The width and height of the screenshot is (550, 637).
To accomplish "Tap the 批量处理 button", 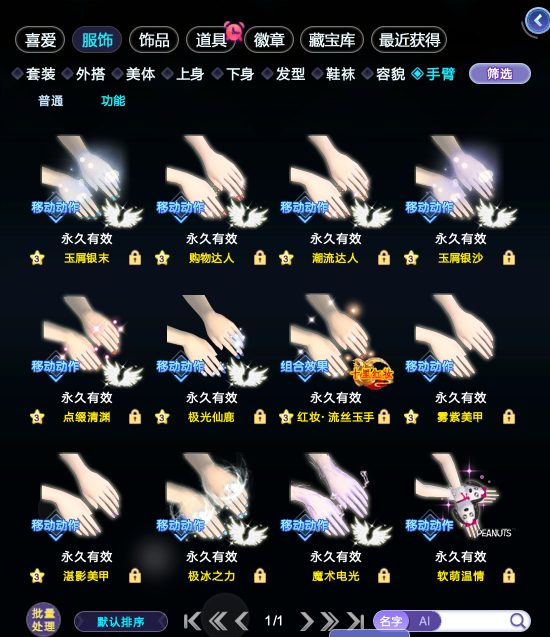I will (x=43, y=620).
